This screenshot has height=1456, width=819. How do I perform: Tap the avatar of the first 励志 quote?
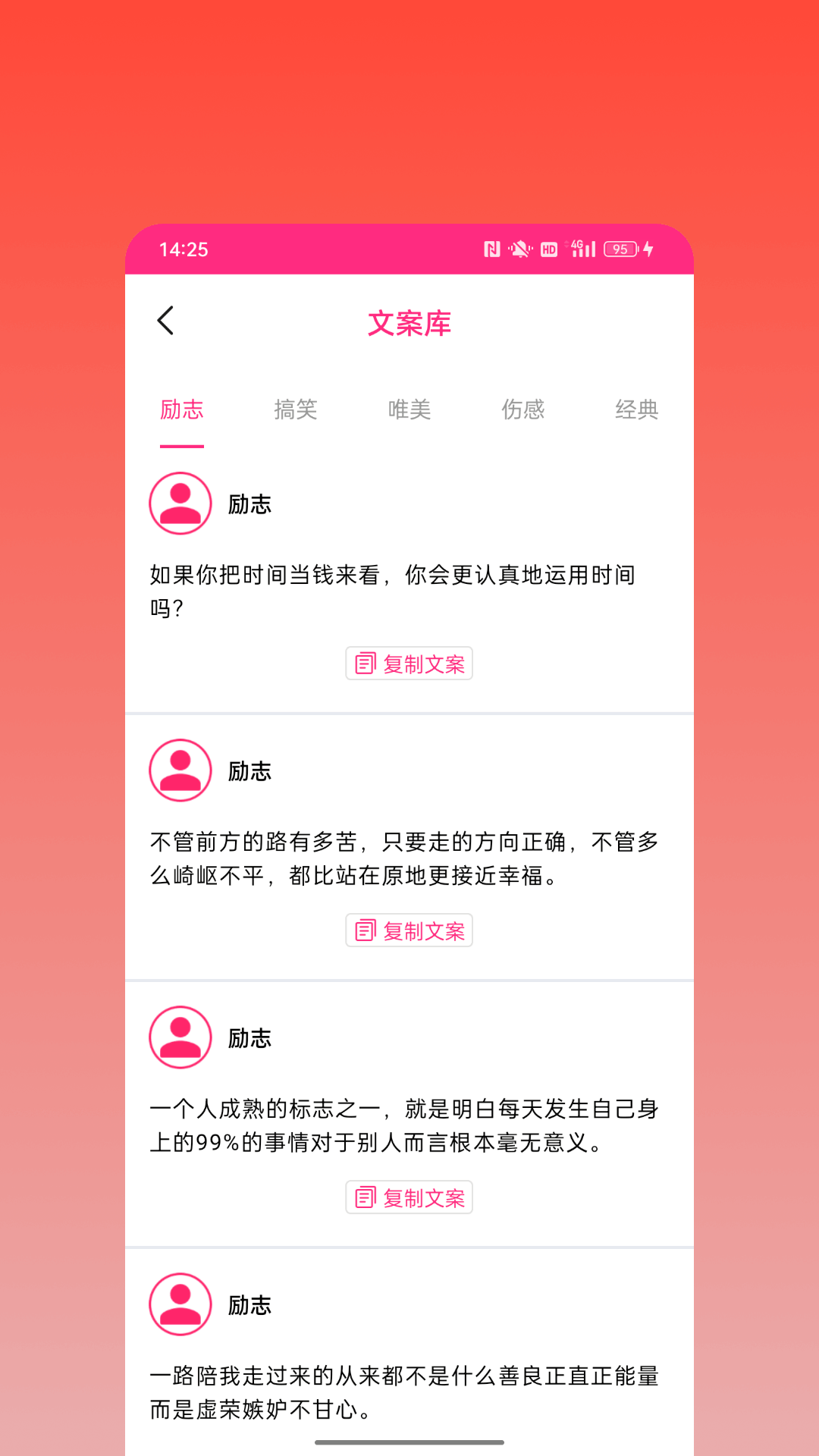click(x=180, y=502)
